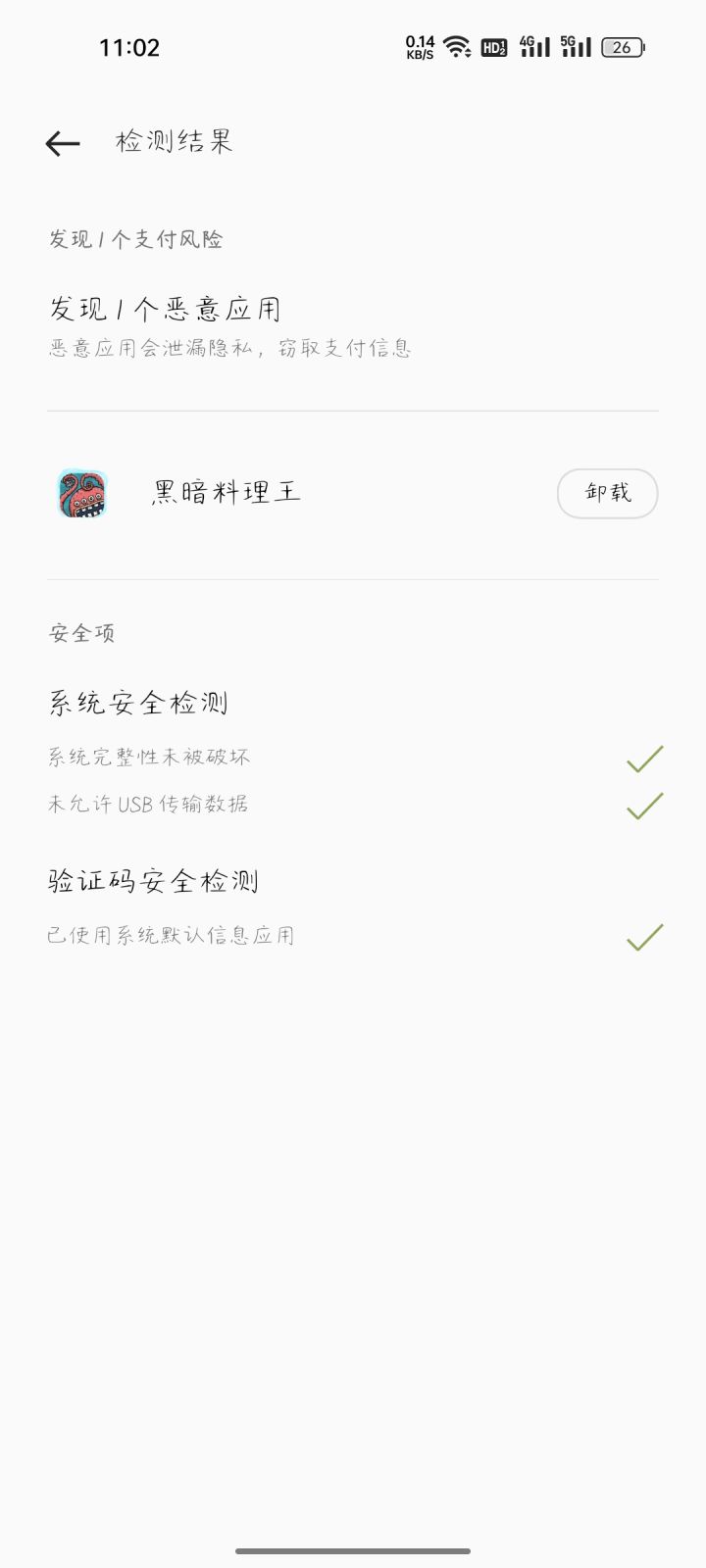Tap the checkmark beside 已使用系统默认信息应用
The image size is (706, 1568).
pyautogui.click(x=644, y=936)
